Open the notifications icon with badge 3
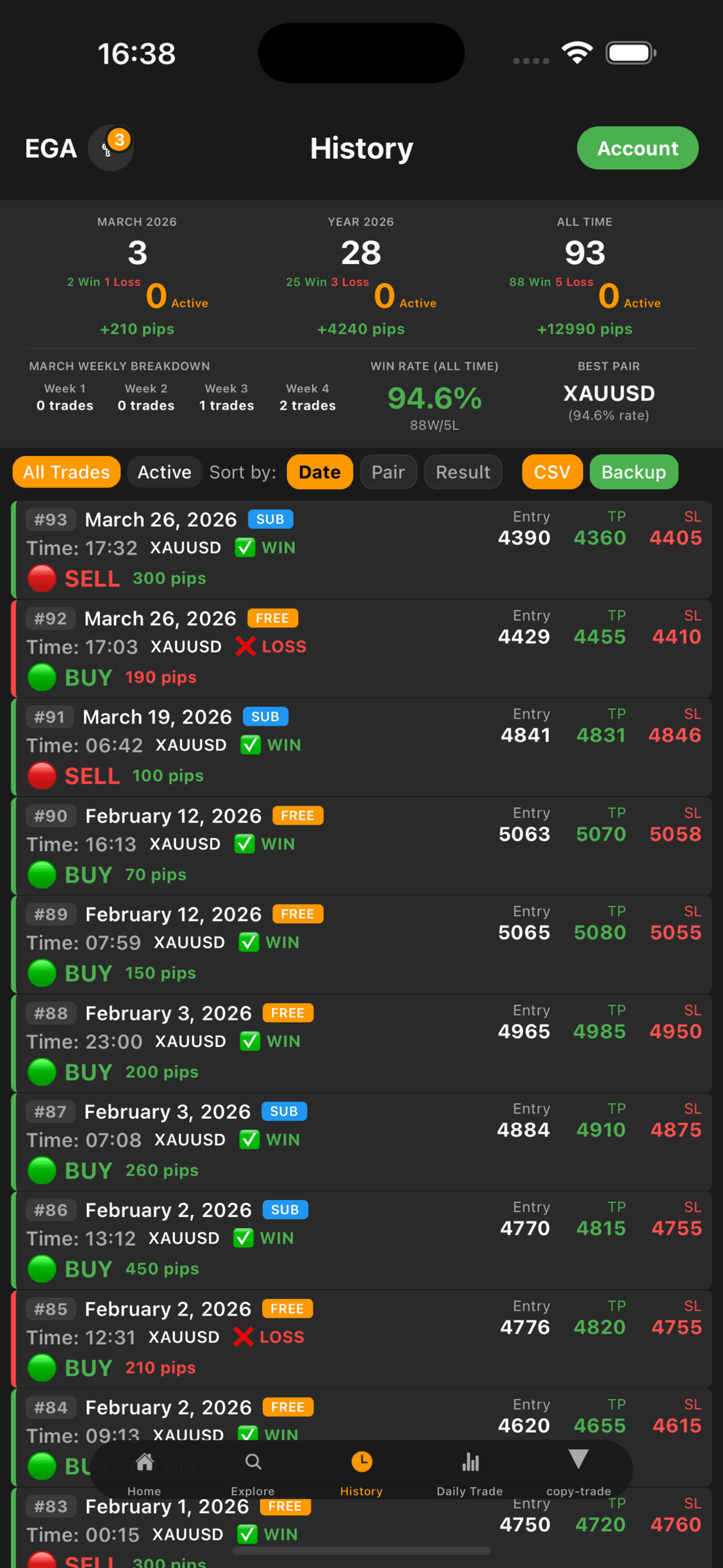The height and width of the screenshot is (1568, 723). tap(111, 147)
